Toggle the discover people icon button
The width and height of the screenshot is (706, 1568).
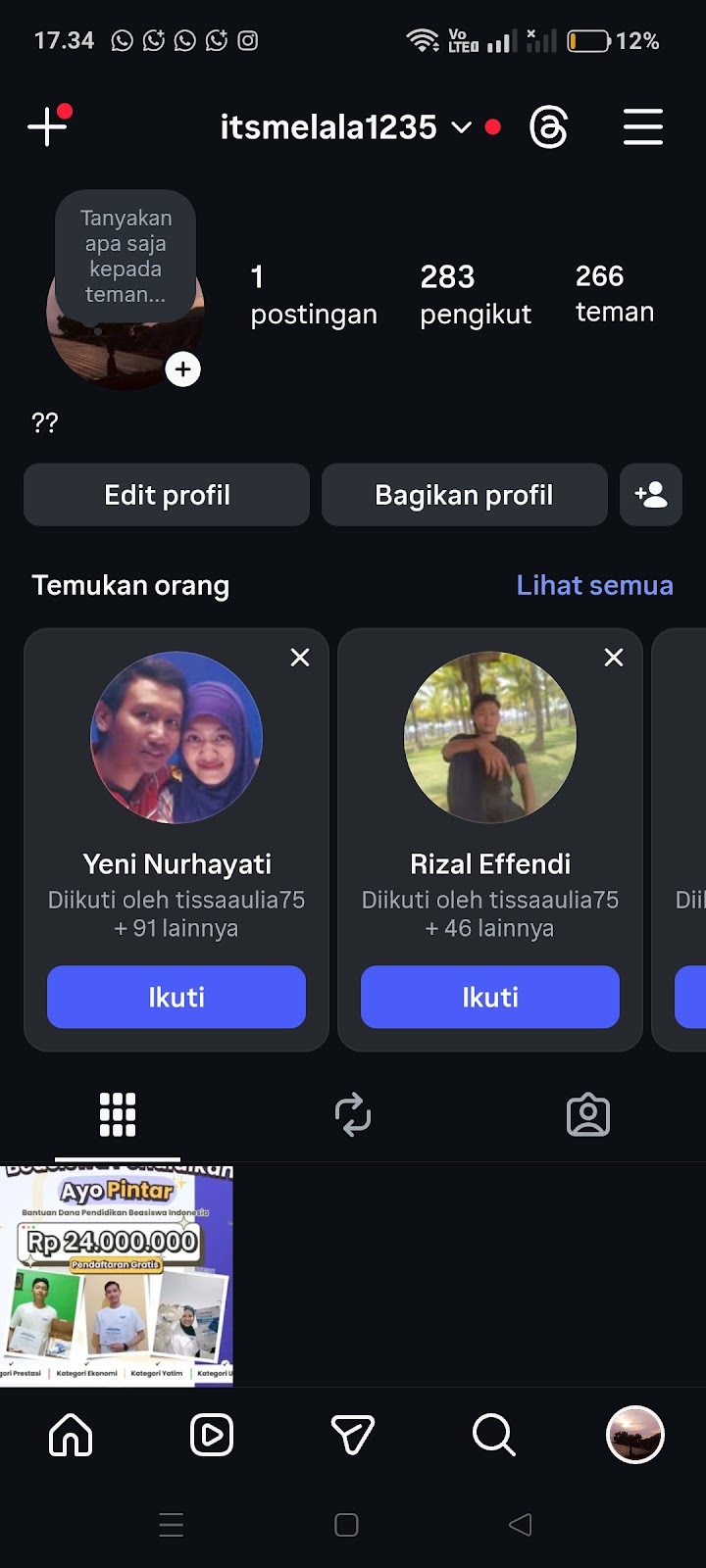point(651,495)
